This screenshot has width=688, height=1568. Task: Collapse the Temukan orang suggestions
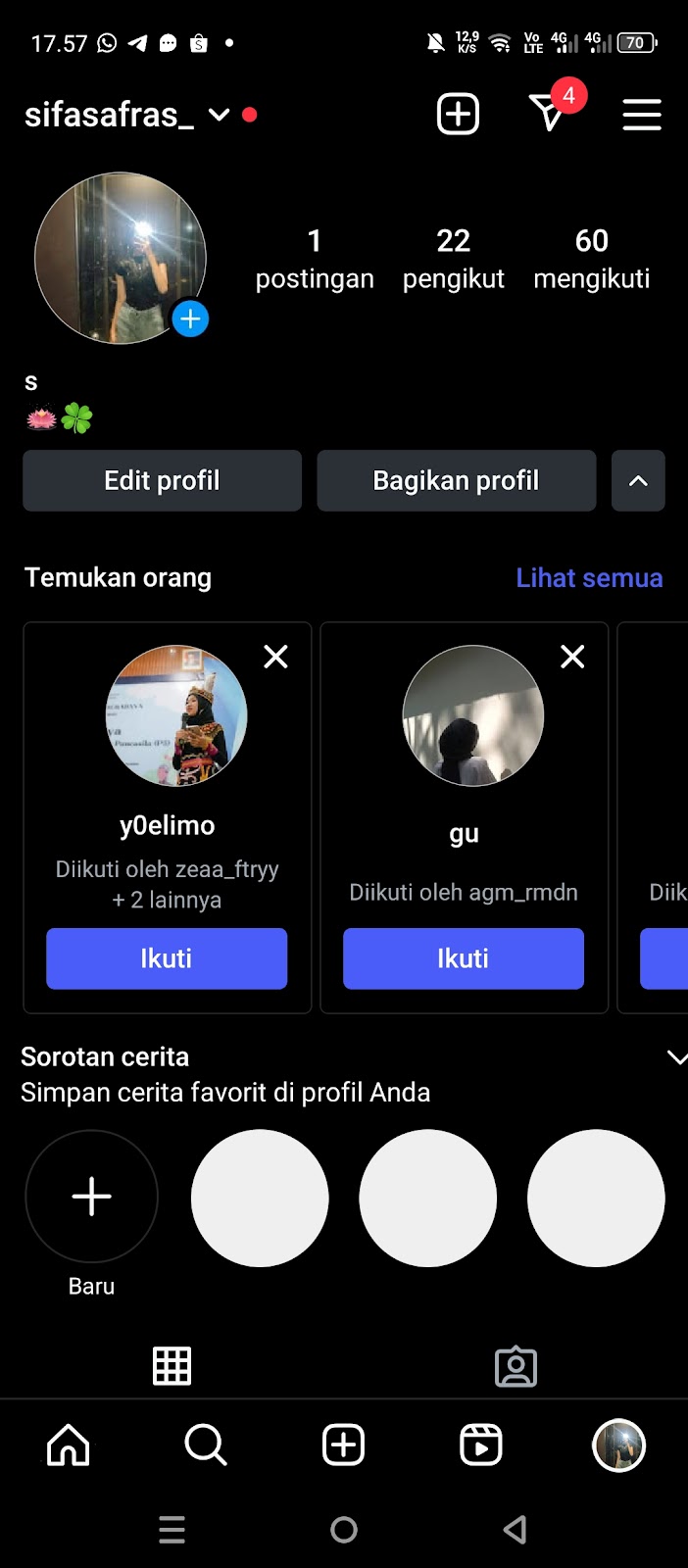[638, 480]
